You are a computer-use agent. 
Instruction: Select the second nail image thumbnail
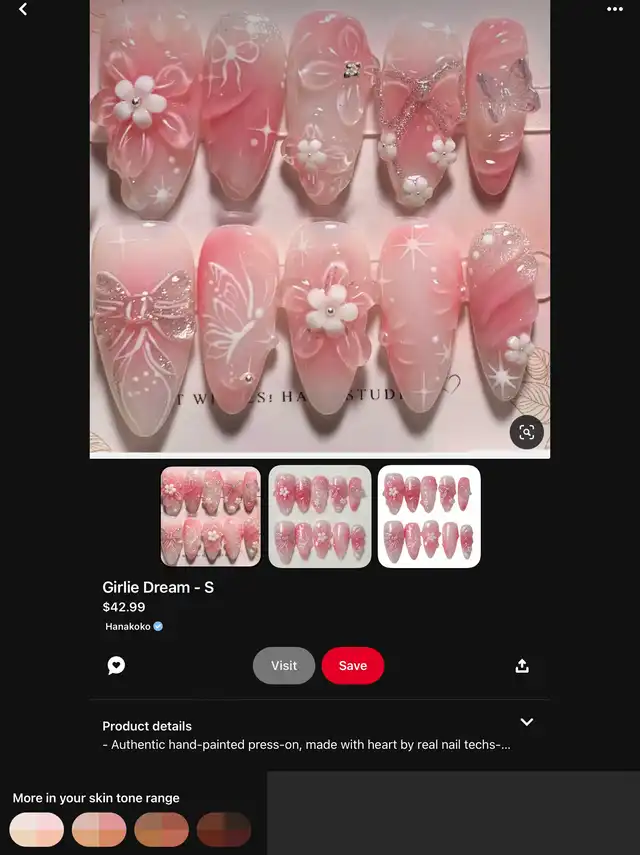pos(320,517)
